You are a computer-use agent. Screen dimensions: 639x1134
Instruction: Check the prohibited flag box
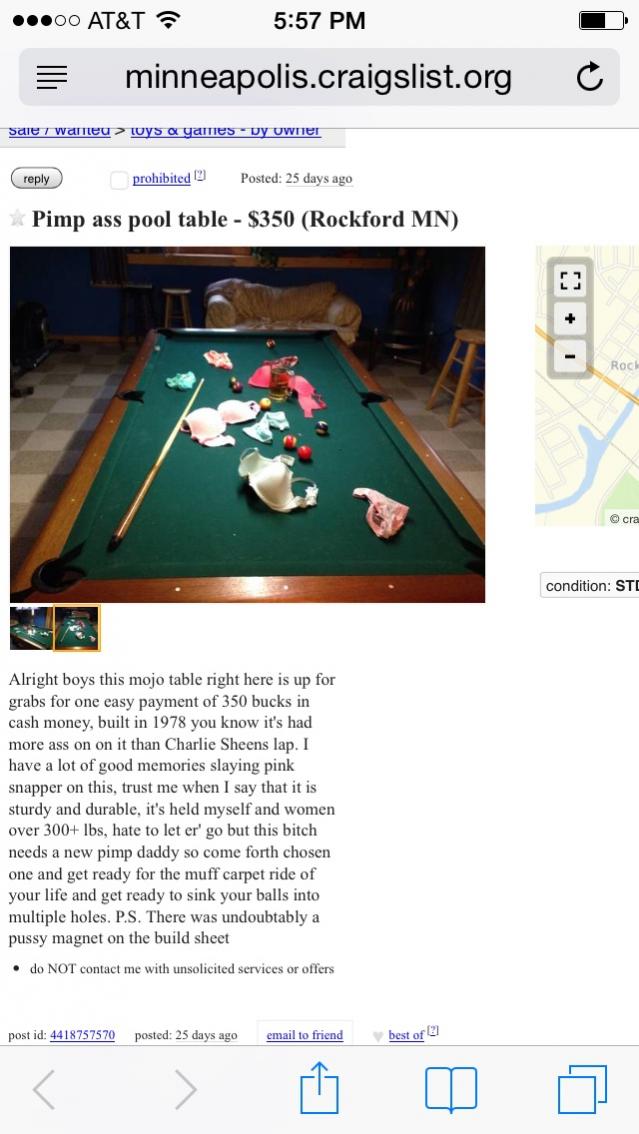119,180
